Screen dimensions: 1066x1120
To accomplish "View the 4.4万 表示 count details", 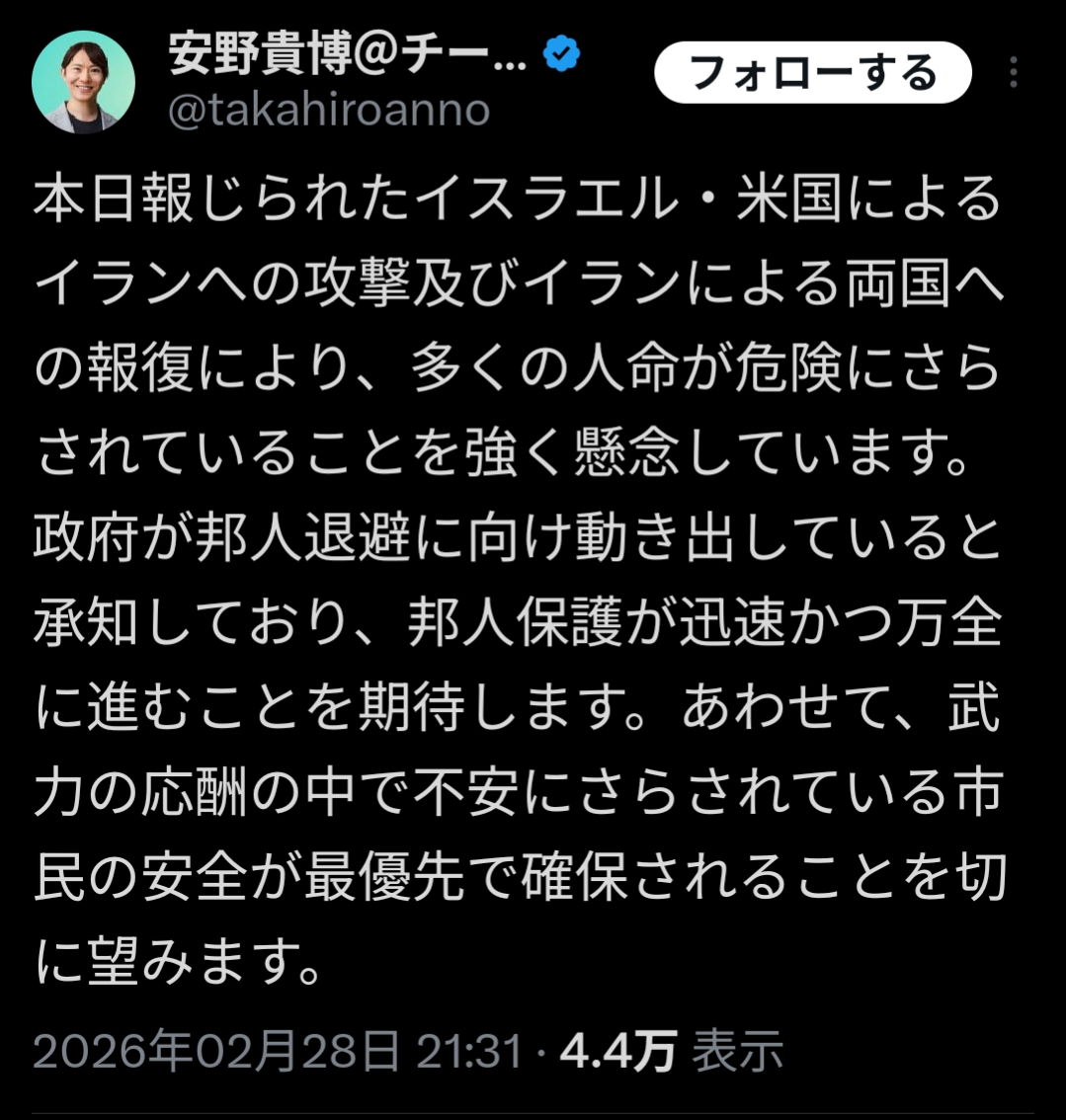I will pos(671,1052).
